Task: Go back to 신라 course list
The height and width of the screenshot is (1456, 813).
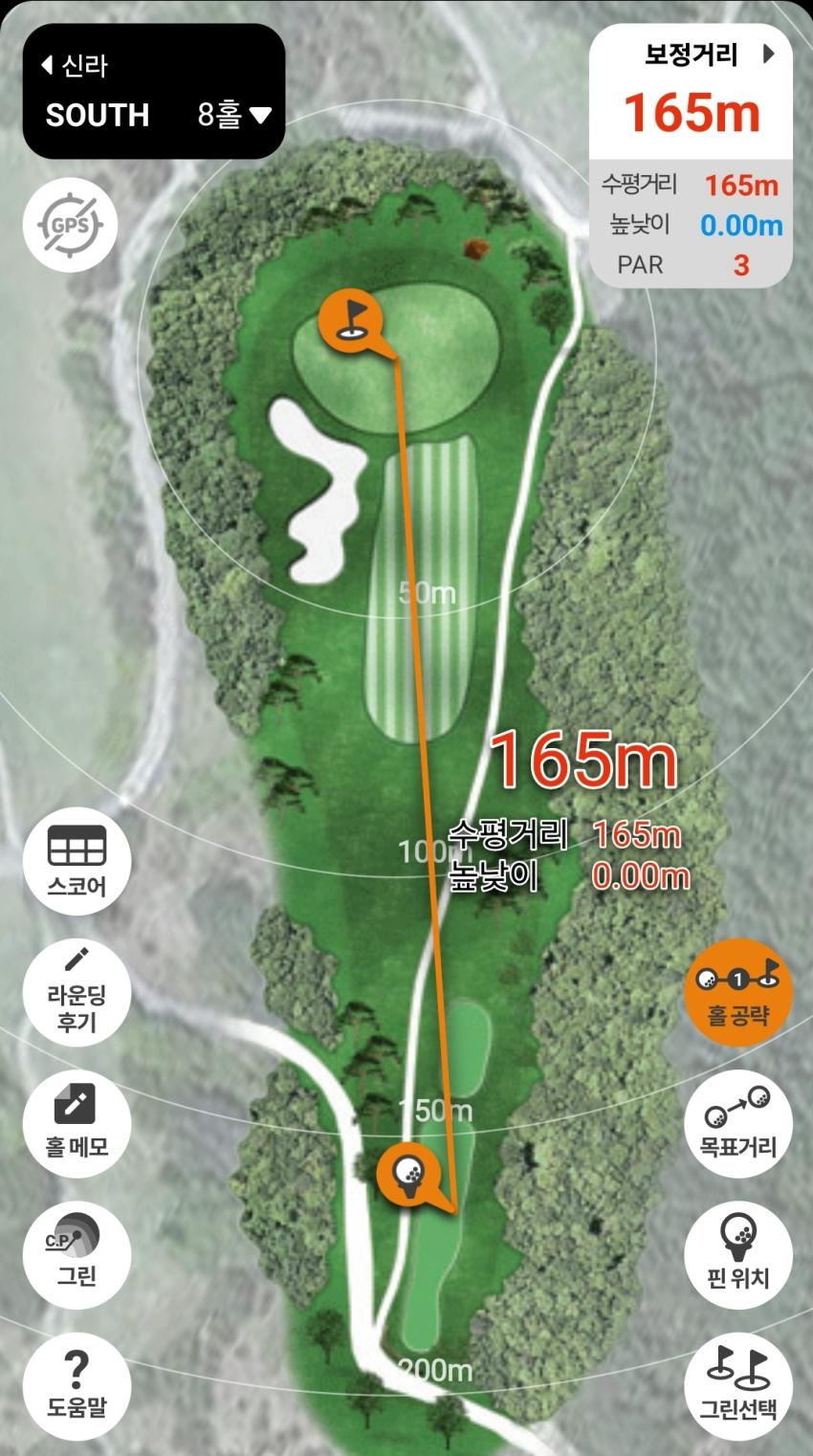Action: coord(75,66)
